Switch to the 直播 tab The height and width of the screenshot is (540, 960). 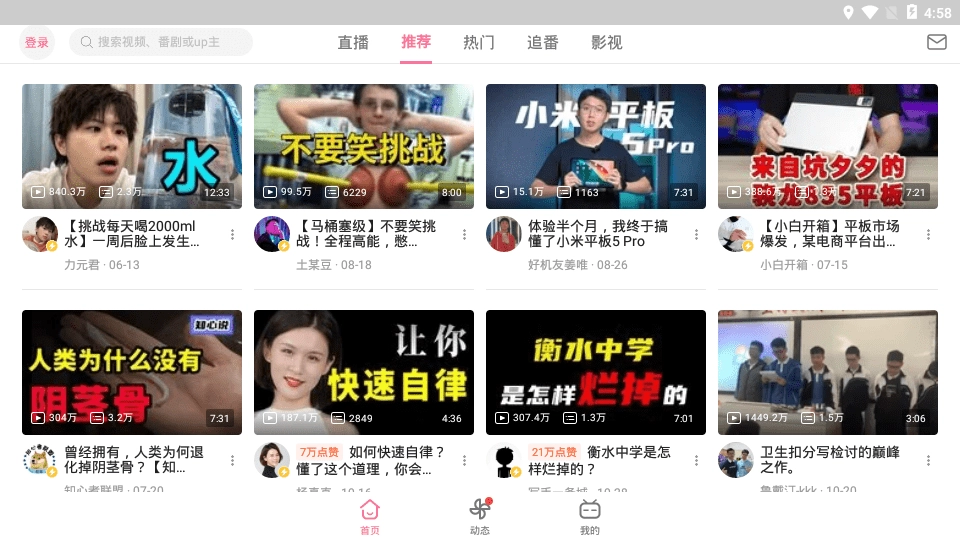click(353, 42)
